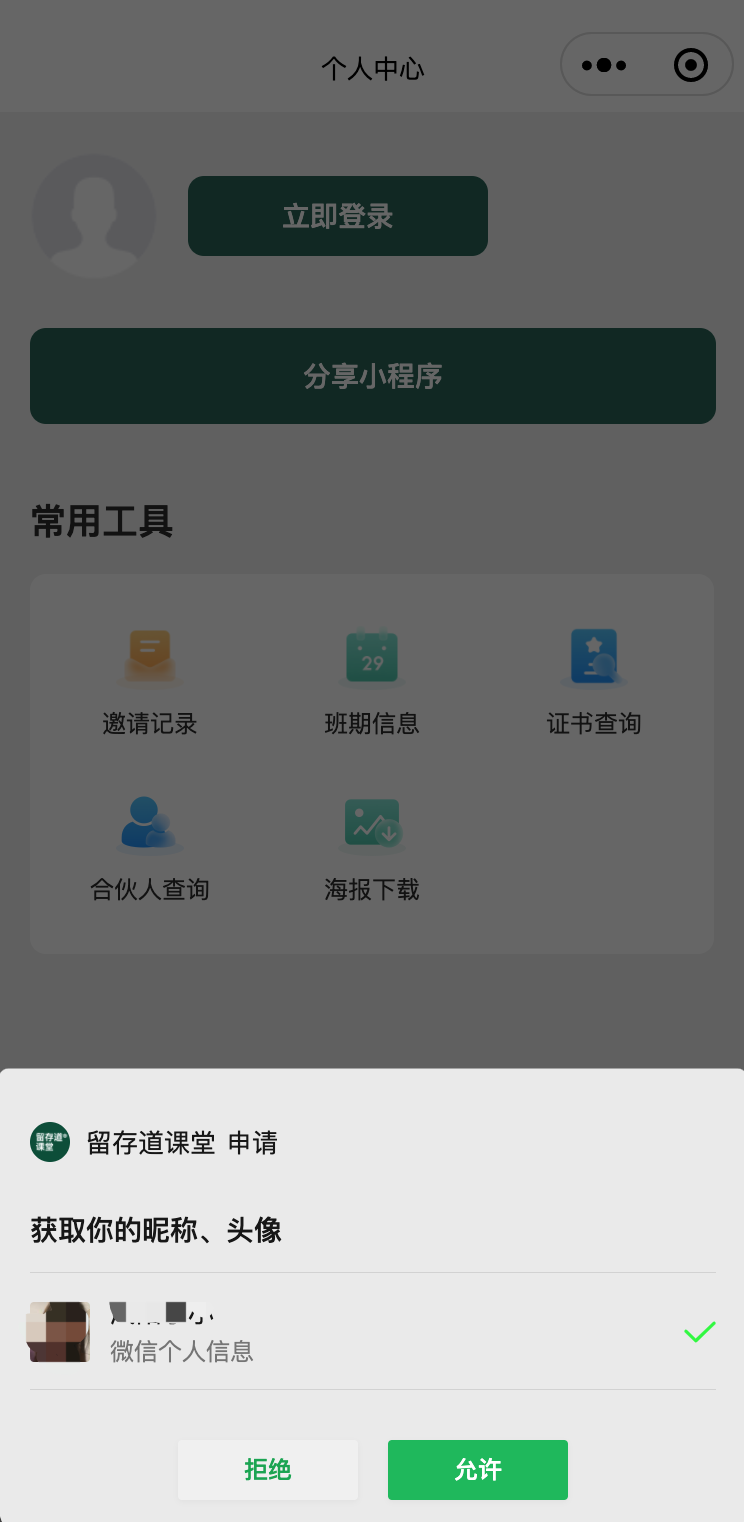Tap the small profile photo thumbnail in dialog

[x=58, y=1331]
